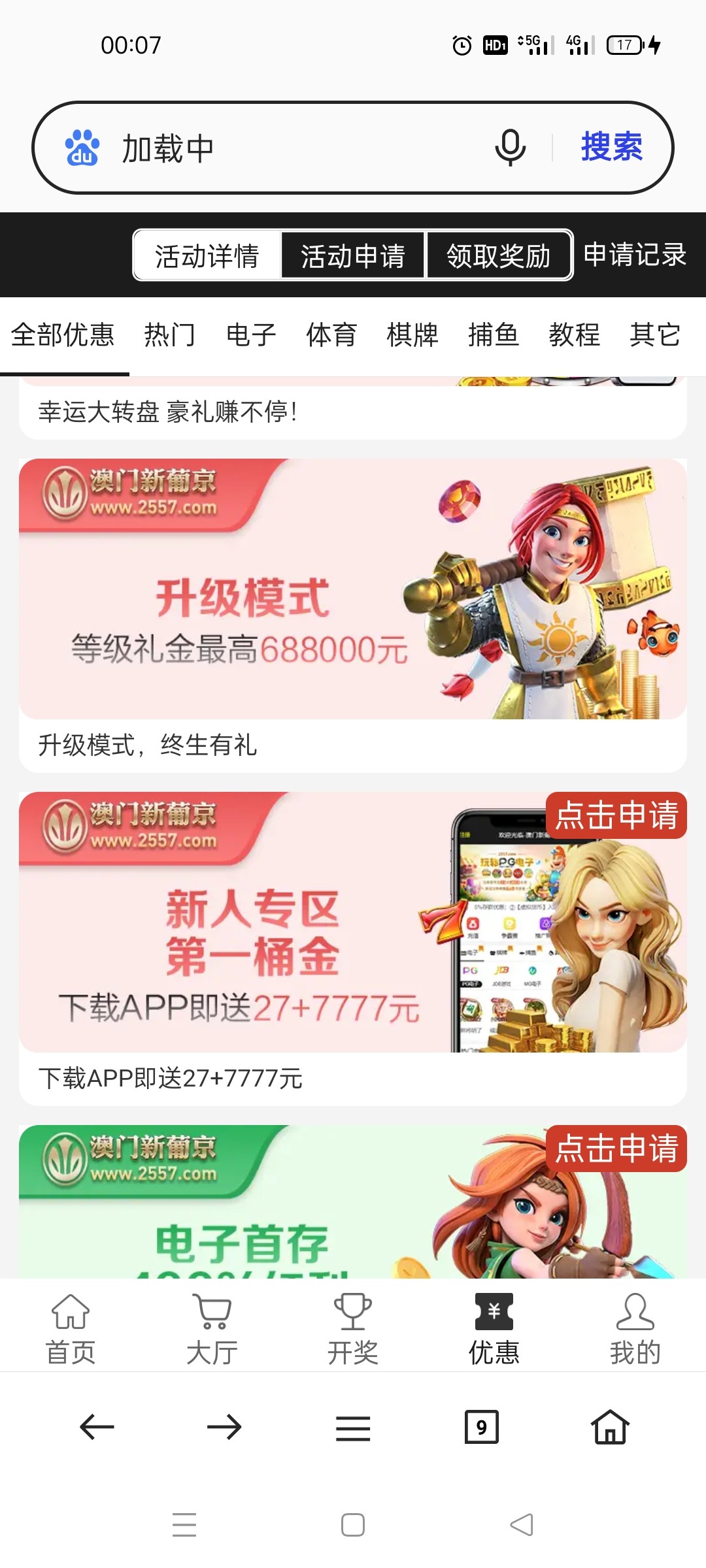Select the 电子 category tab

click(251, 335)
